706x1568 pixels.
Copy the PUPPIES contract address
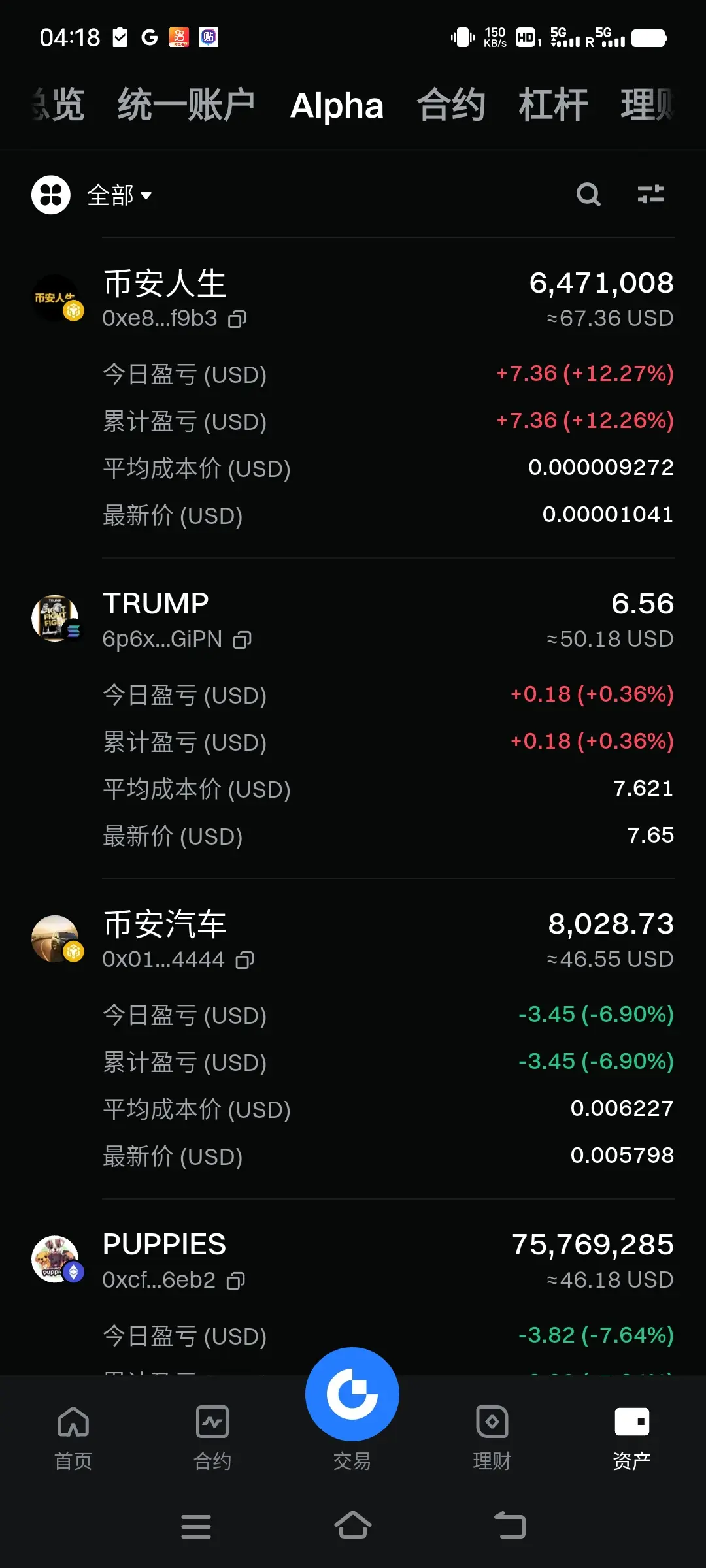(236, 1281)
